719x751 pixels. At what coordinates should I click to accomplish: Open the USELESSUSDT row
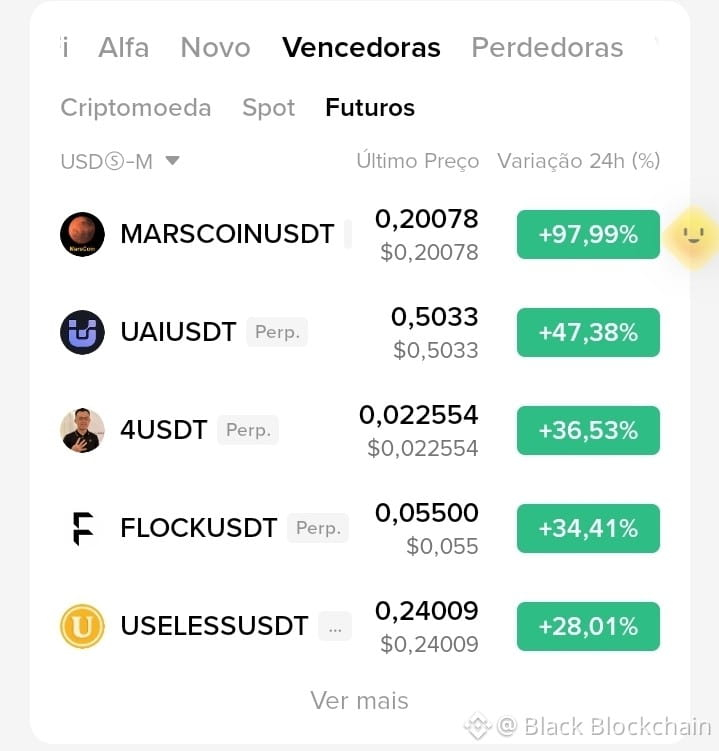pos(360,626)
